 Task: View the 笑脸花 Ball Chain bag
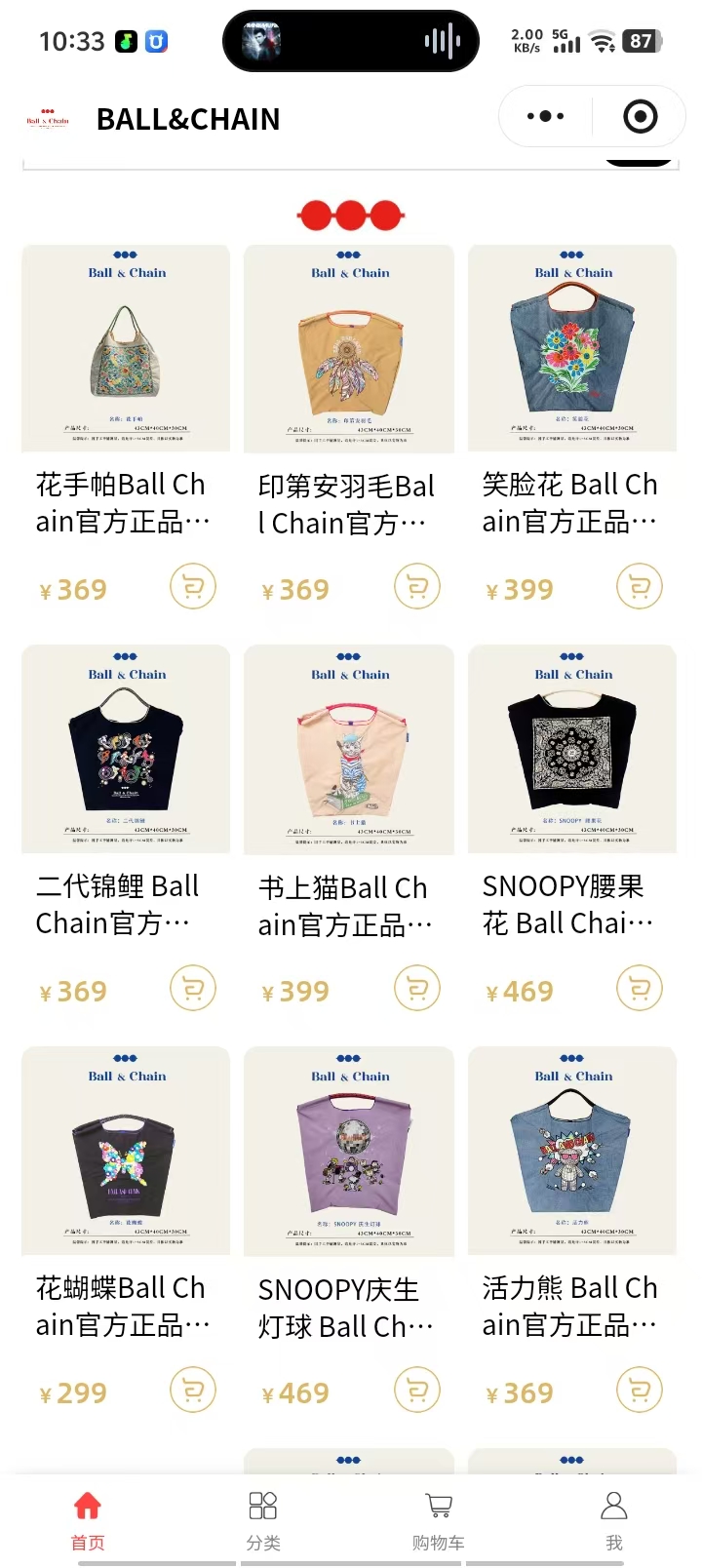click(x=572, y=349)
